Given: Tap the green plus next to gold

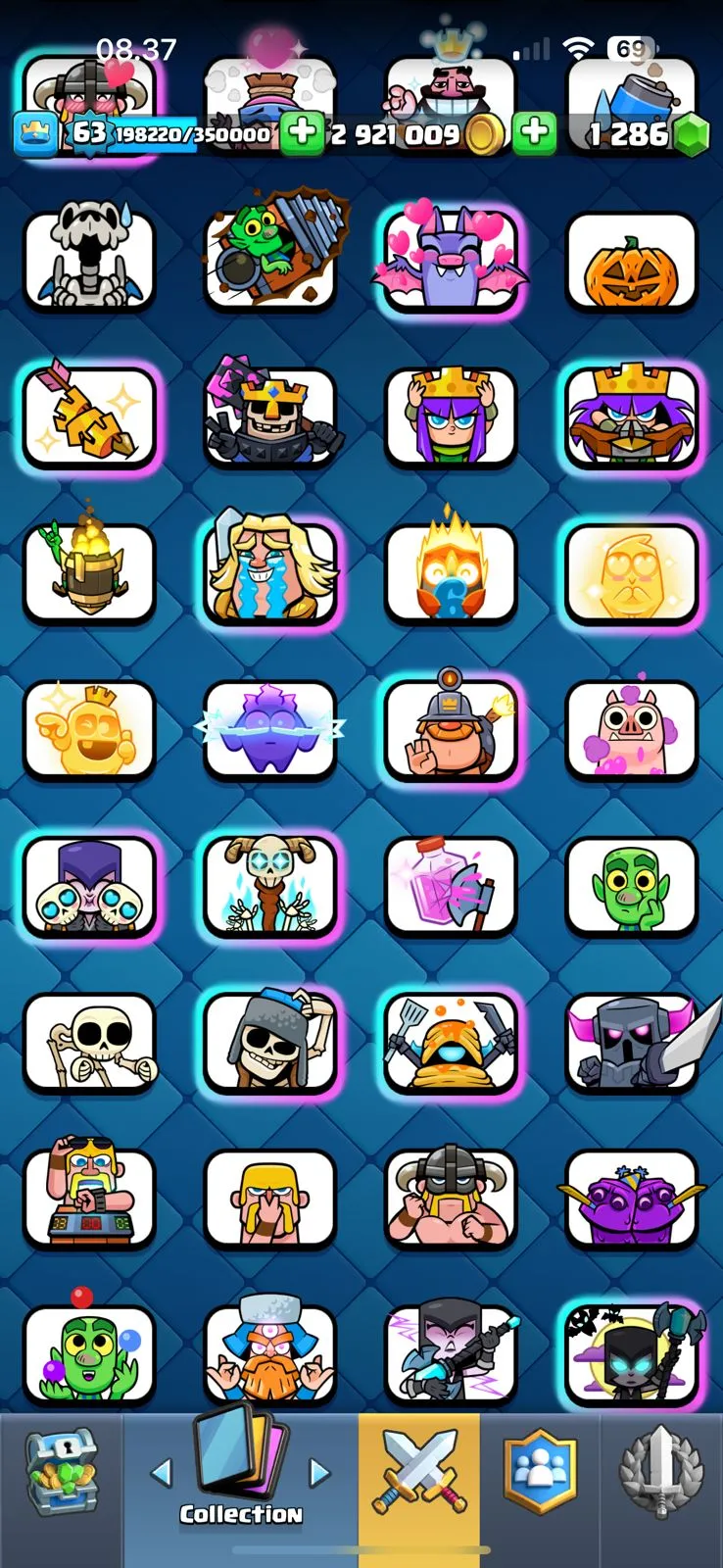Looking at the screenshot, I should pyautogui.click(x=302, y=133).
